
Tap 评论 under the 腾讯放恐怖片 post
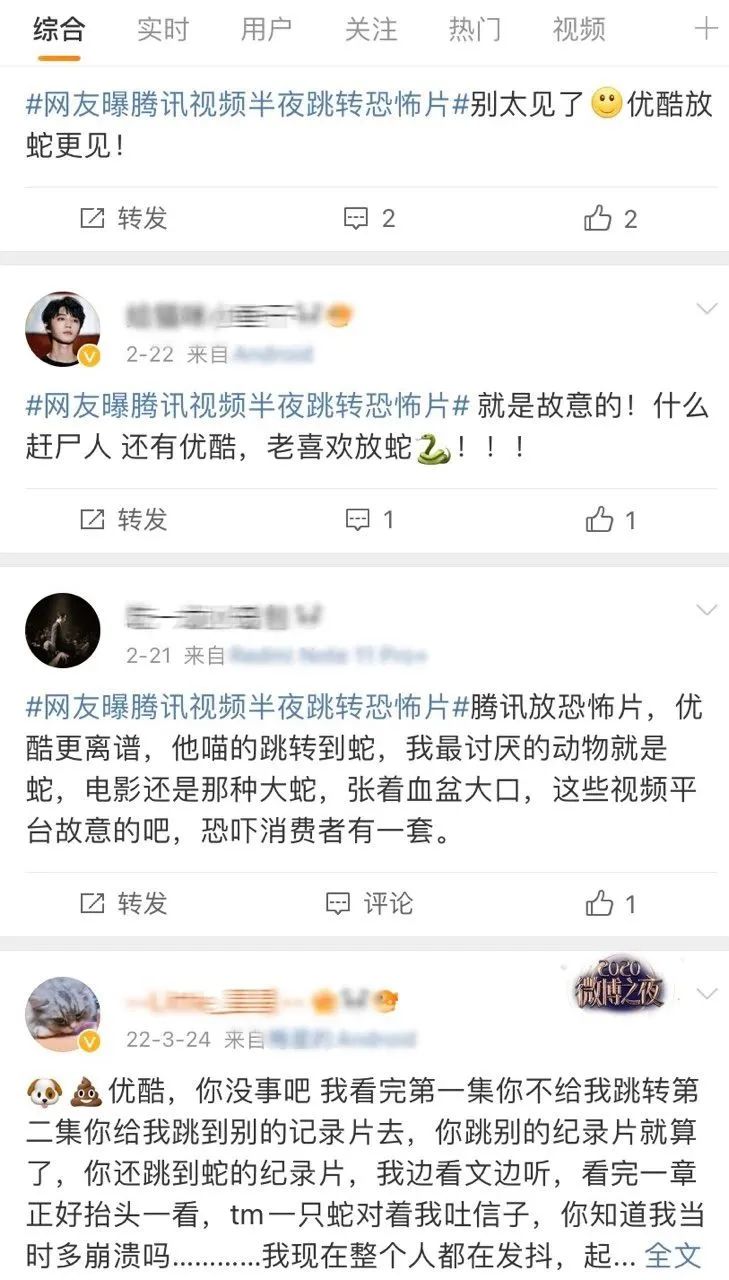coord(369,904)
